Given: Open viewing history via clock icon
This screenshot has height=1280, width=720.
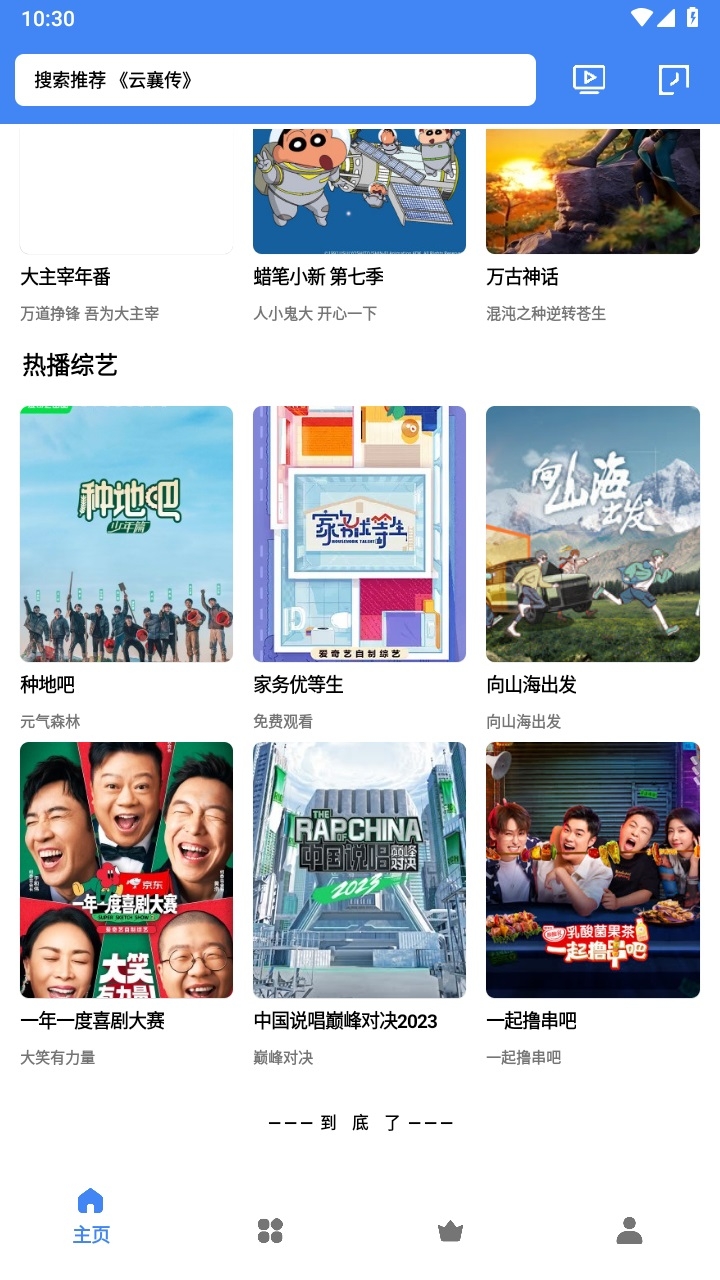Looking at the screenshot, I should [672, 79].
